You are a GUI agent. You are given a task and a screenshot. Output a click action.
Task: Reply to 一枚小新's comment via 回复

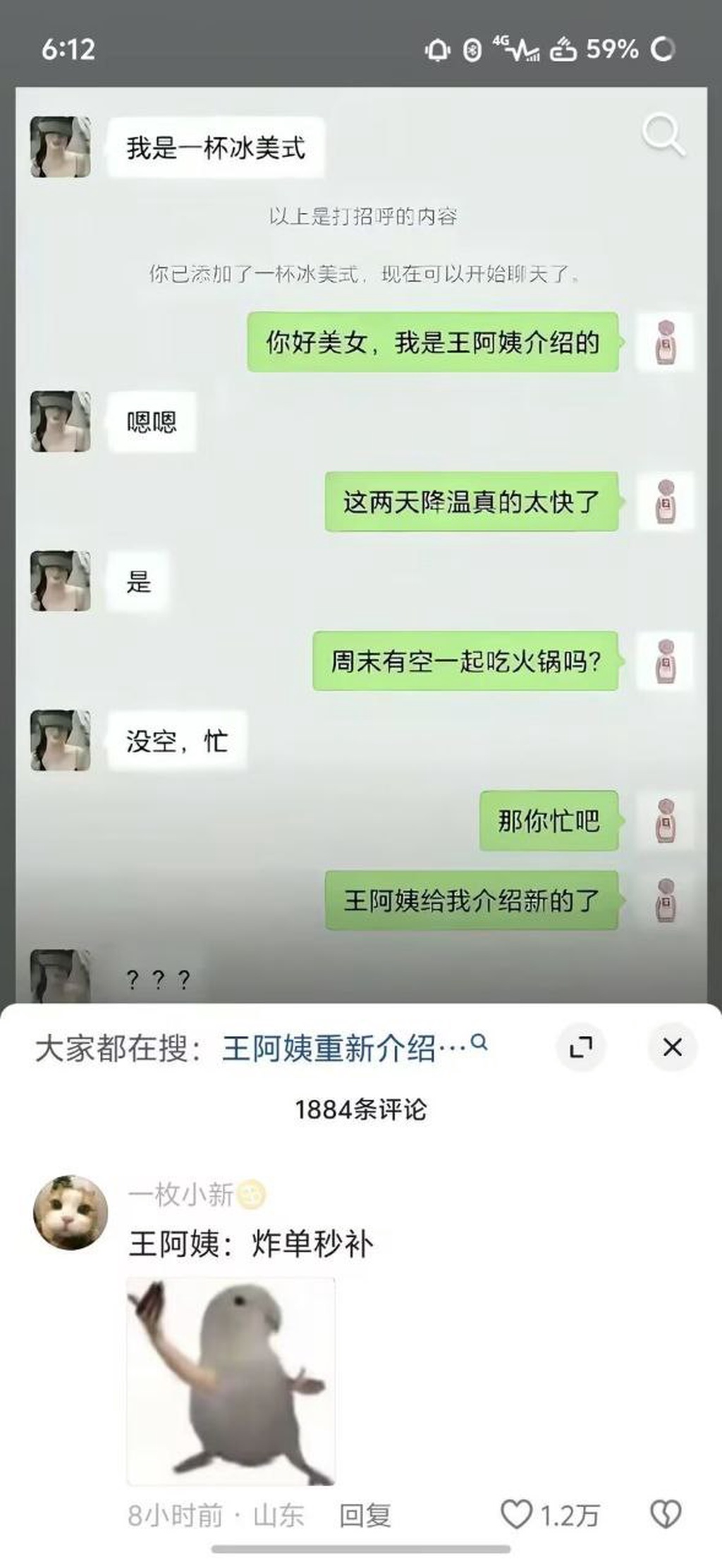(x=365, y=1515)
